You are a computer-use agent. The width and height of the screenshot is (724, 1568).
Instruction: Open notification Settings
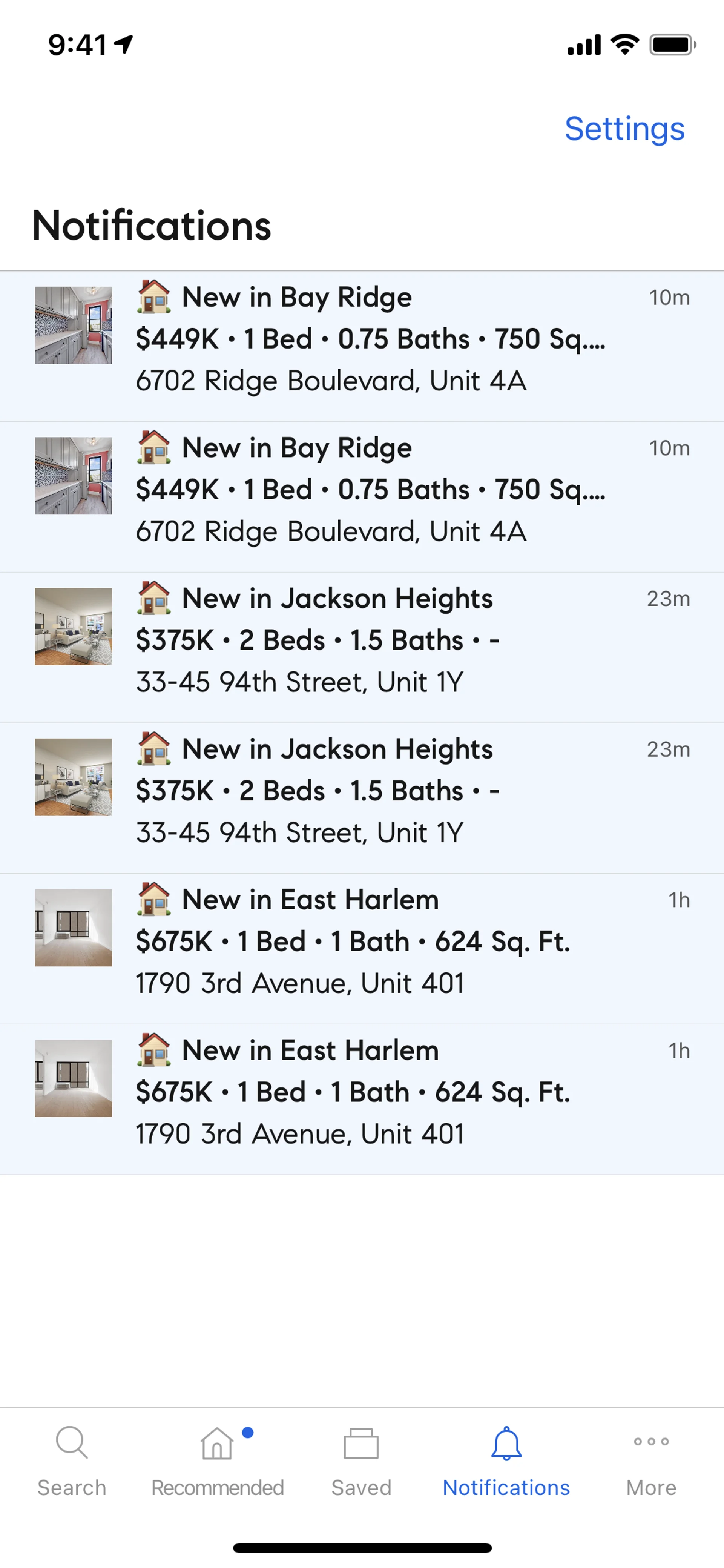624,128
